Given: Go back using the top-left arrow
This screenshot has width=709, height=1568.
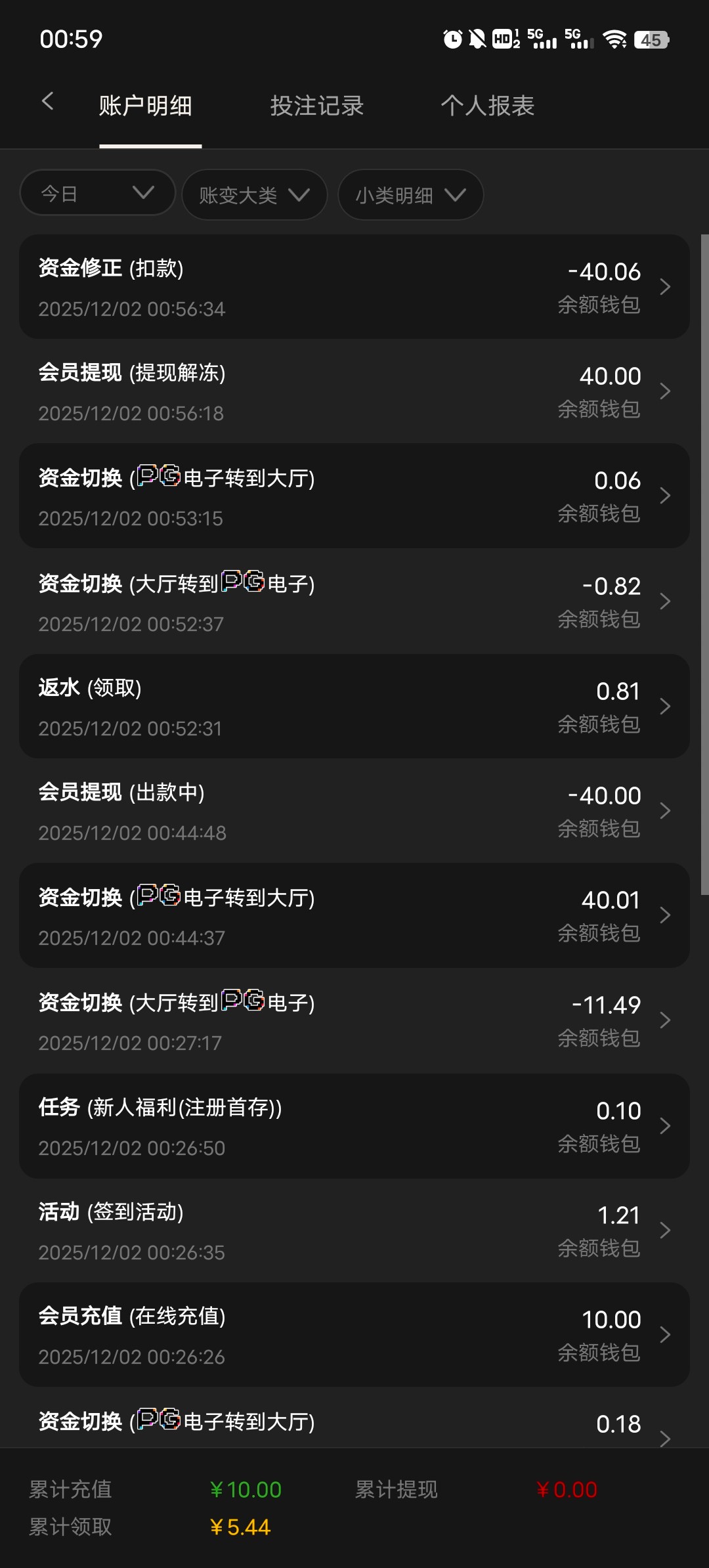Looking at the screenshot, I should pos(47,102).
